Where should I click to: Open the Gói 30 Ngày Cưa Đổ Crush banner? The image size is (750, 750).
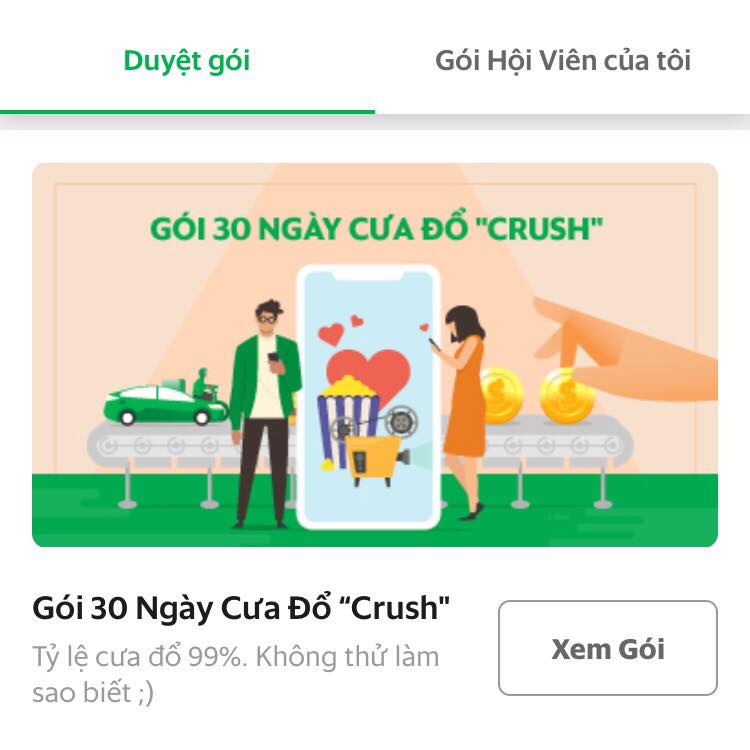374,355
